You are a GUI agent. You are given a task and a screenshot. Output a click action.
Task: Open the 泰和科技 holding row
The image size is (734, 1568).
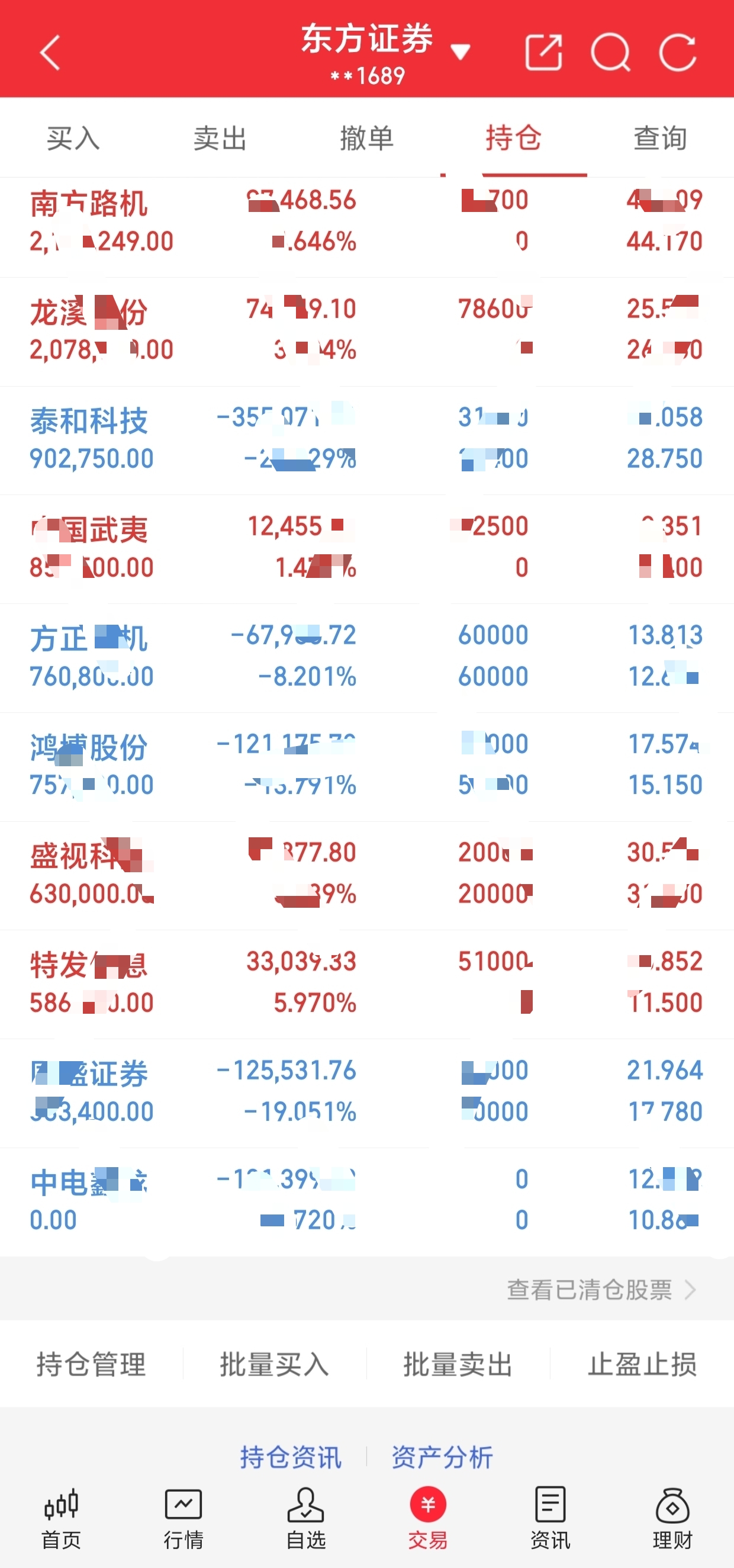point(367,441)
